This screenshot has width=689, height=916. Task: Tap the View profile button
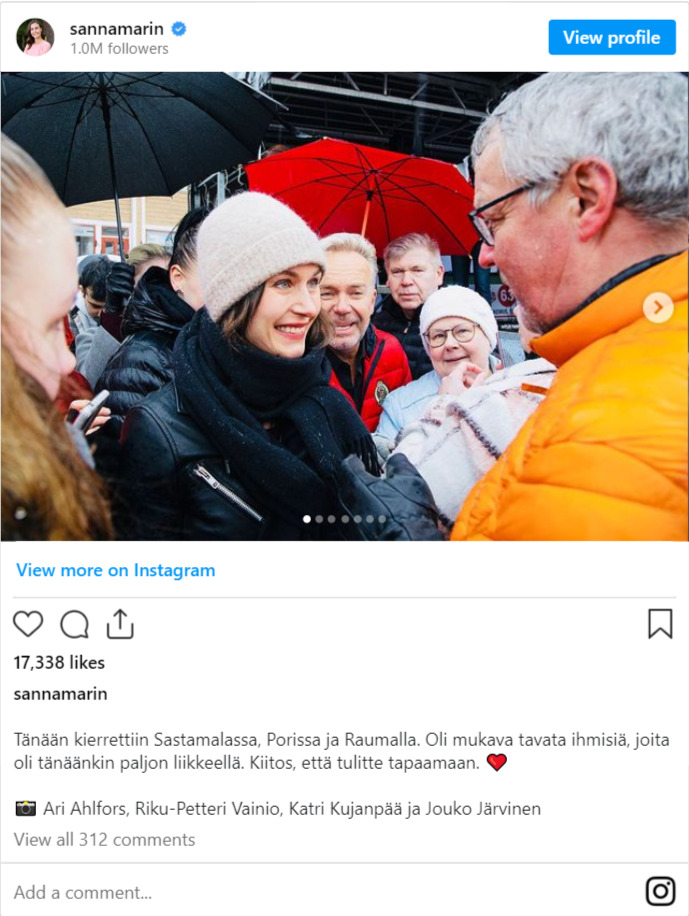[x=612, y=38]
